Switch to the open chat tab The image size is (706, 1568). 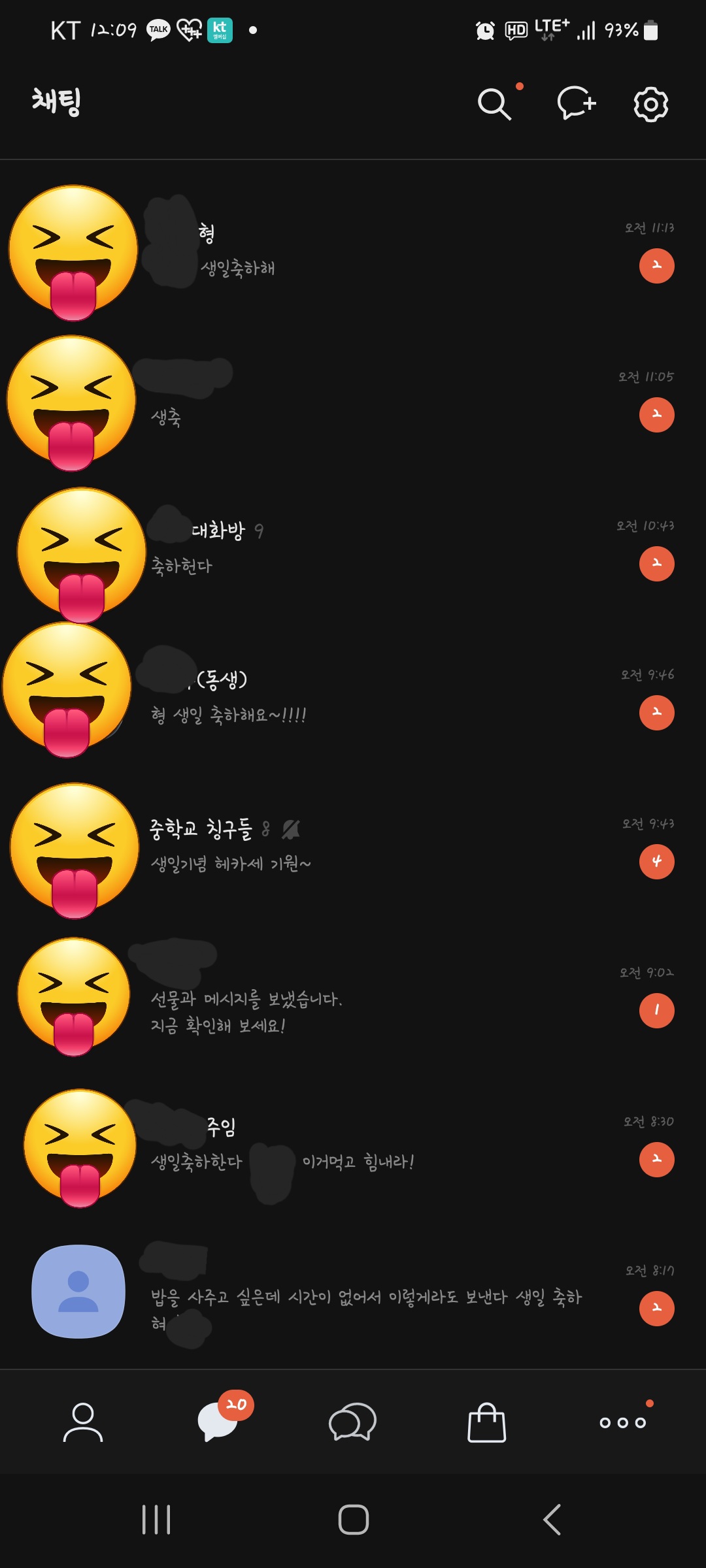[353, 1422]
